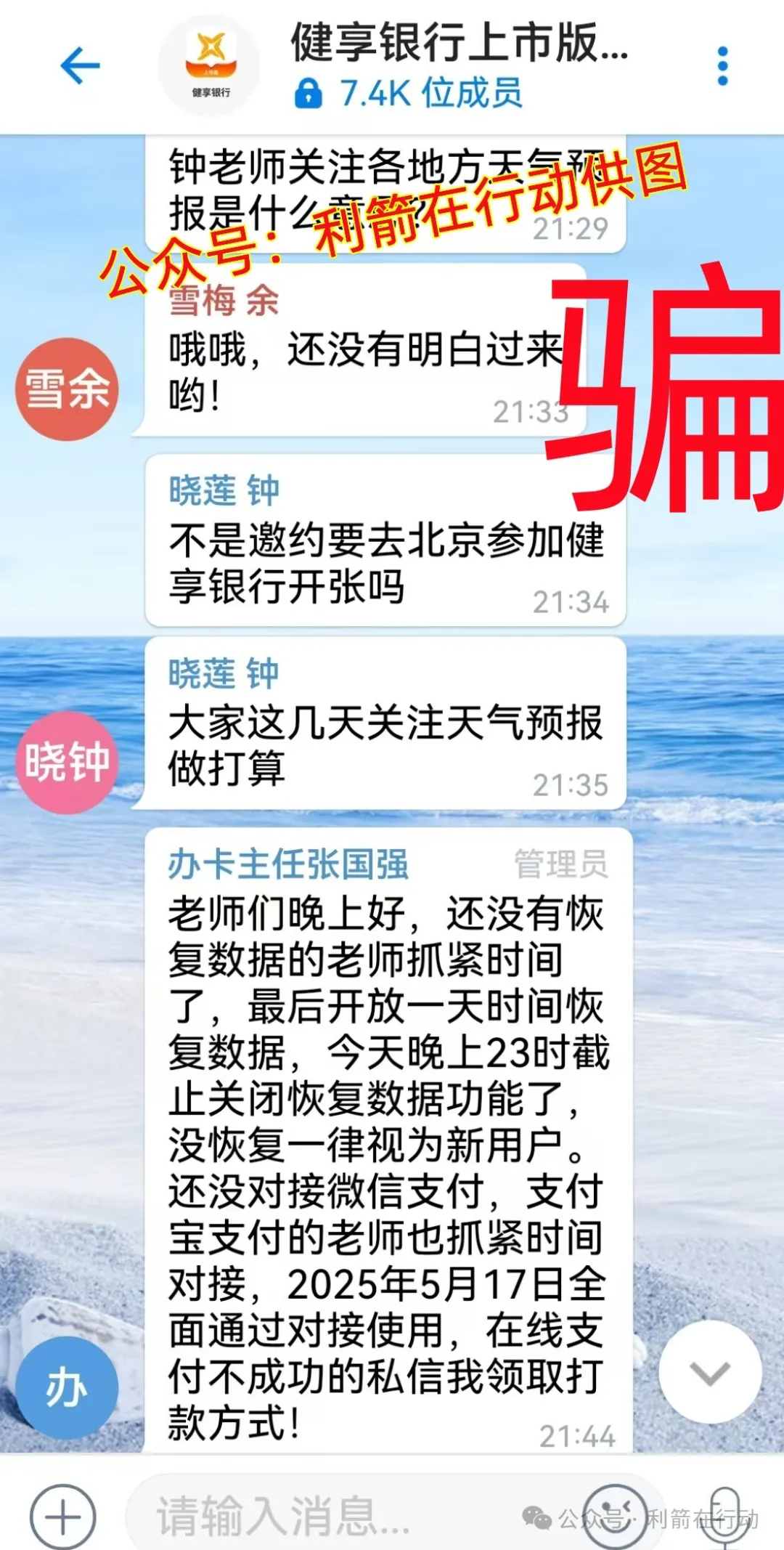Open the three-dot overflow menu
Image resolution: width=784 pixels, height=1550 pixels.
click(721, 64)
